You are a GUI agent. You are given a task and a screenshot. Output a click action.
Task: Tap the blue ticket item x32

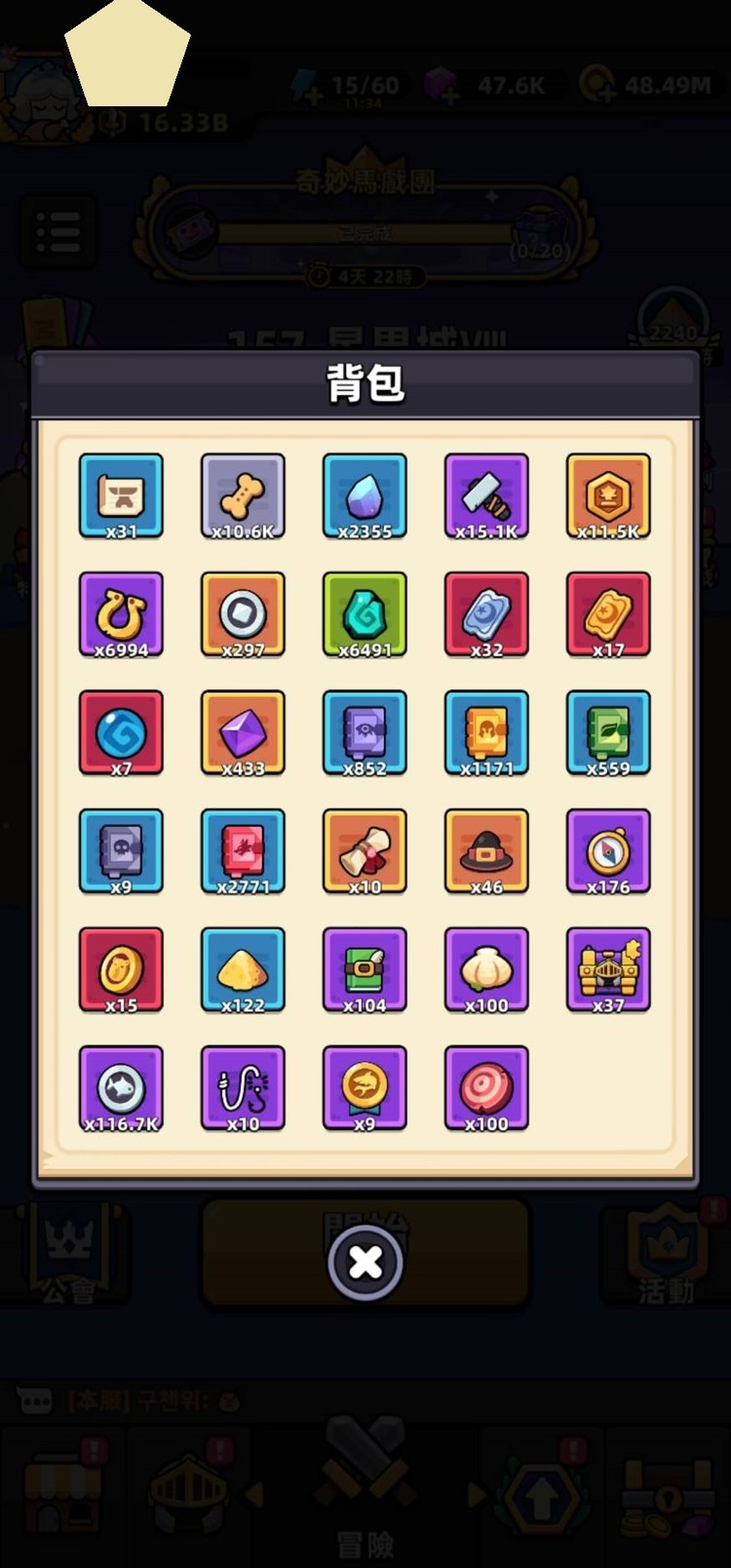point(486,614)
